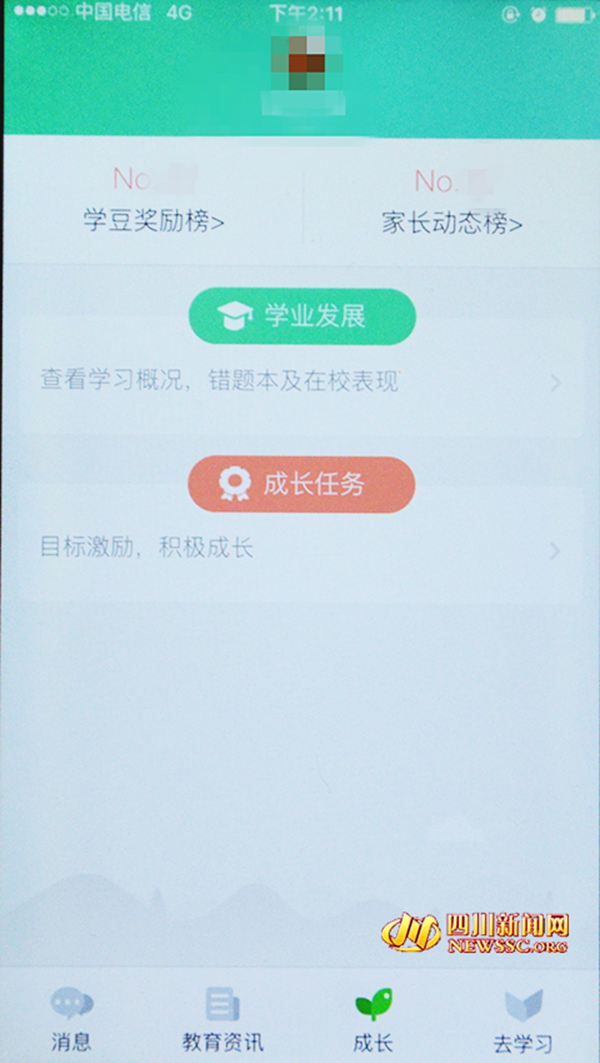The height and width of the screenshot is (1063, 600).
Task: Select the 成长 tab
Action: 373,1018
